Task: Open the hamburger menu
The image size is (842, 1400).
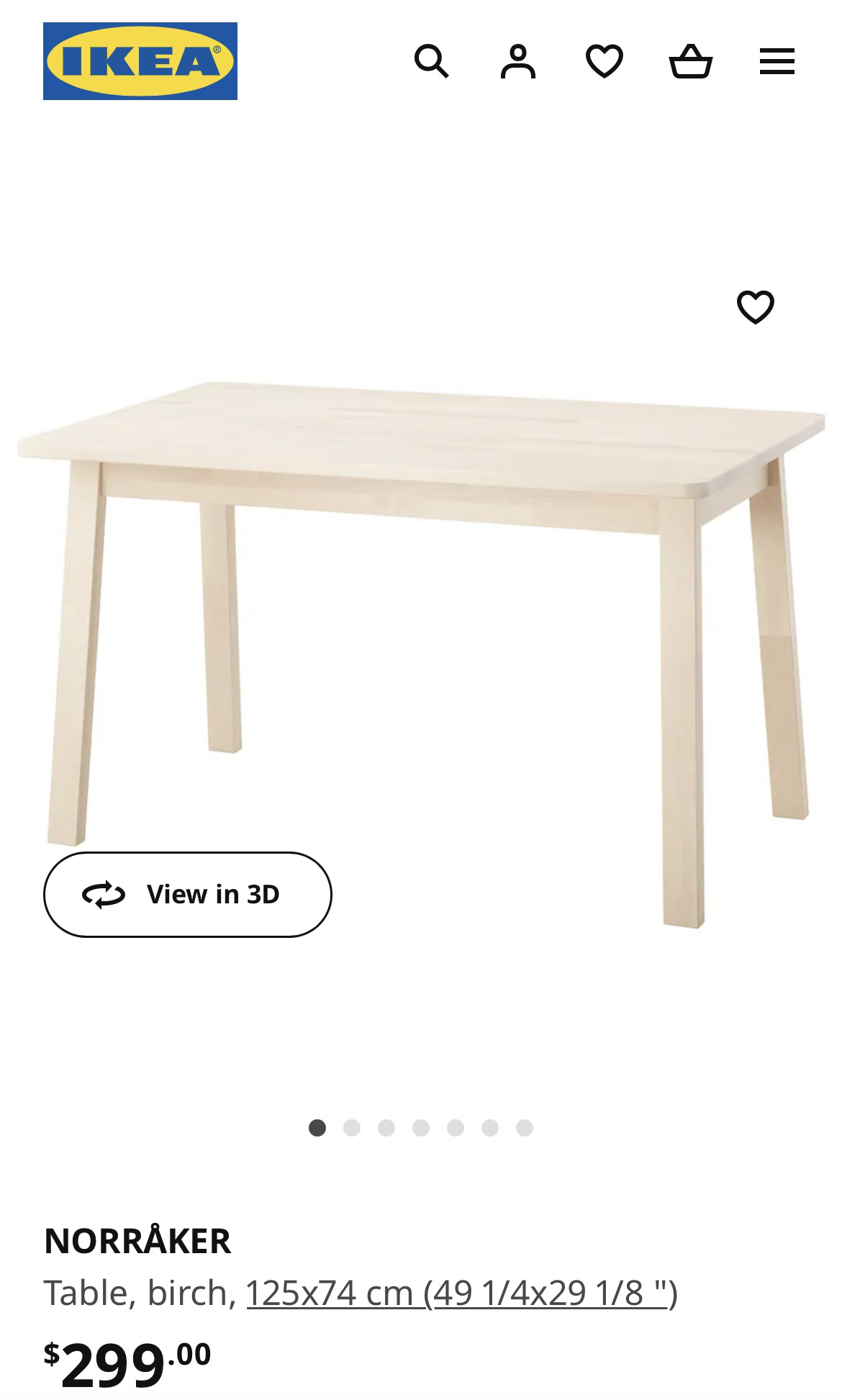Action: pos(777,60)
